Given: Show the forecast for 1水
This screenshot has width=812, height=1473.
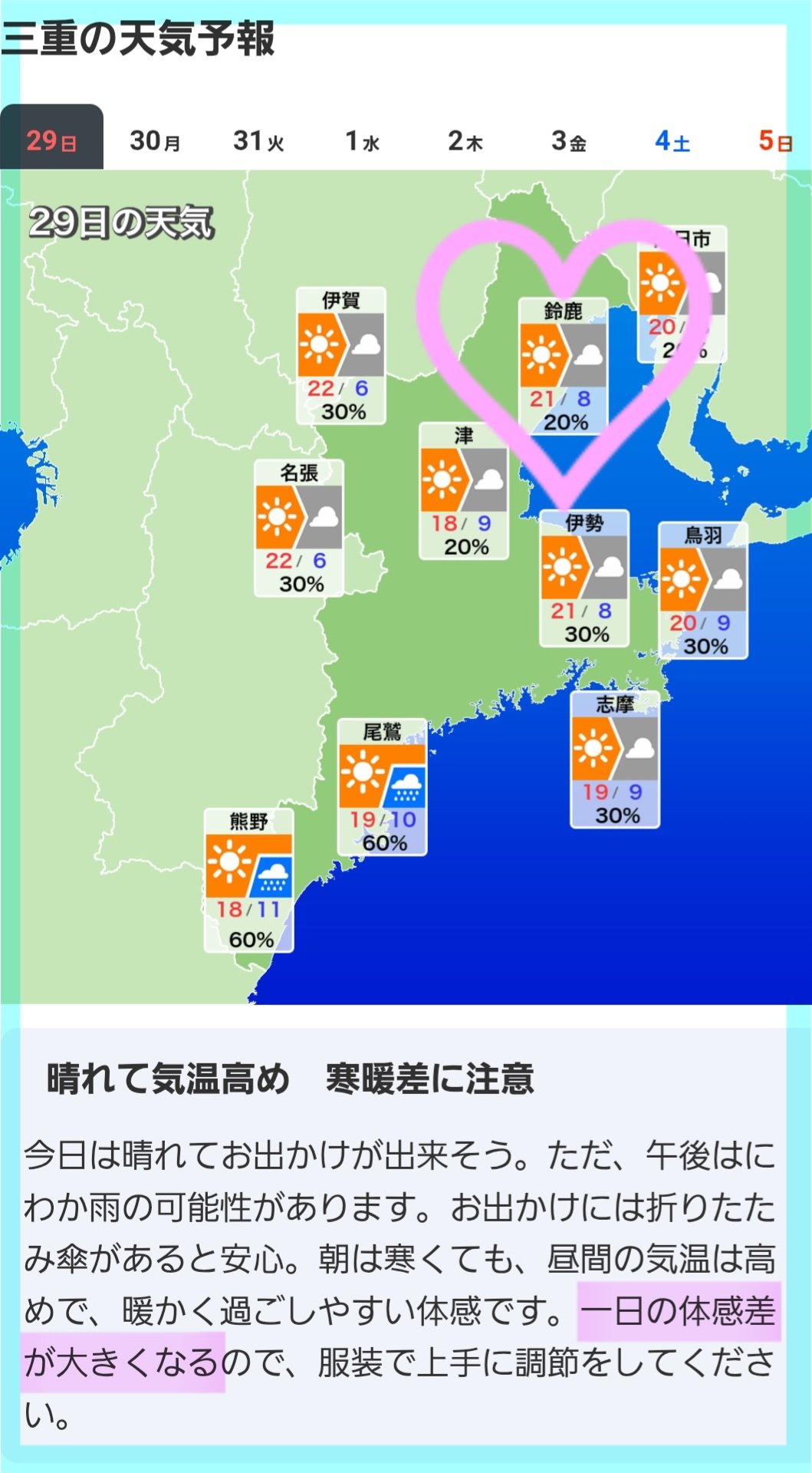Looking at the screenshot, I should point(362,140).
